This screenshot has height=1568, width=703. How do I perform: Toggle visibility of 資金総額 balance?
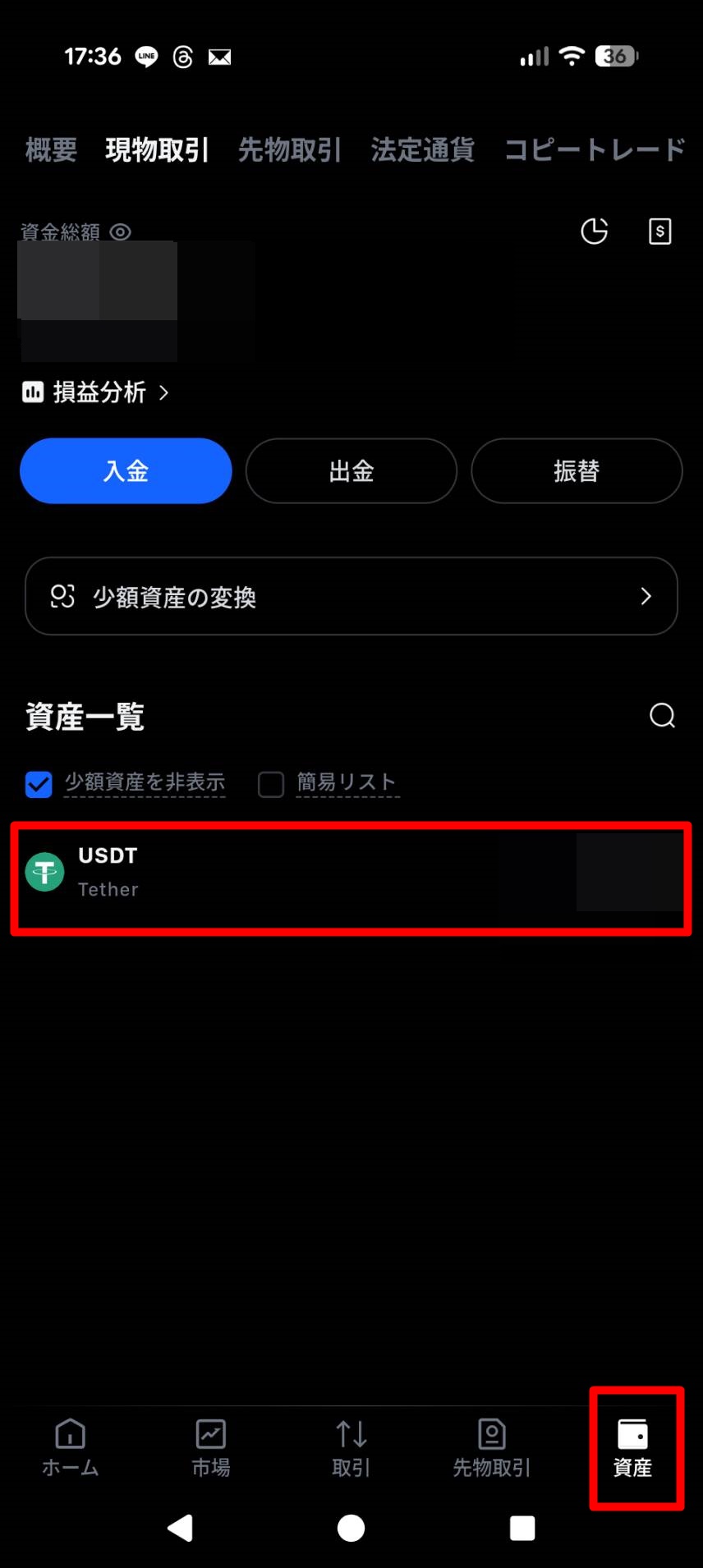(121, 232)
